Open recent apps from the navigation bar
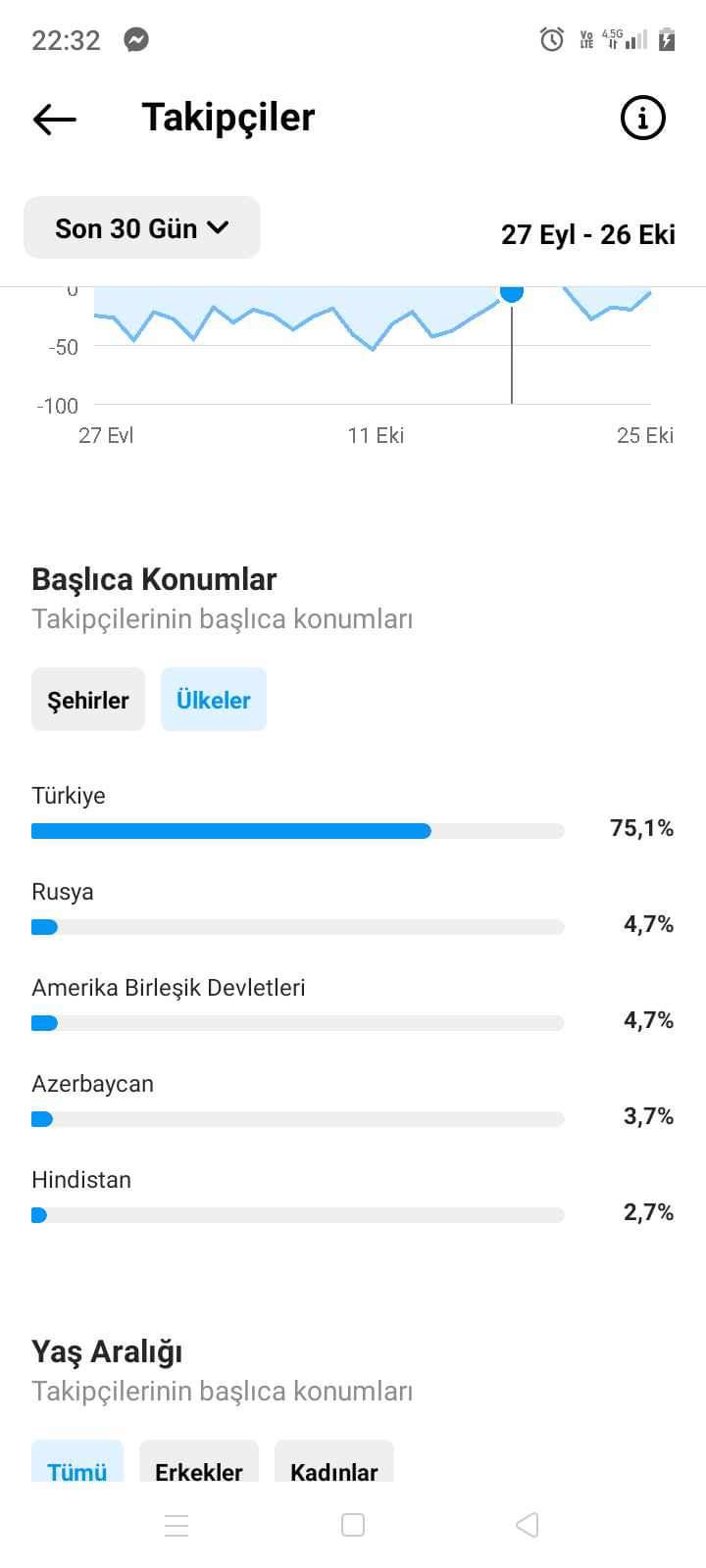Viewport: 706px width, 1568px height. 176,1525
